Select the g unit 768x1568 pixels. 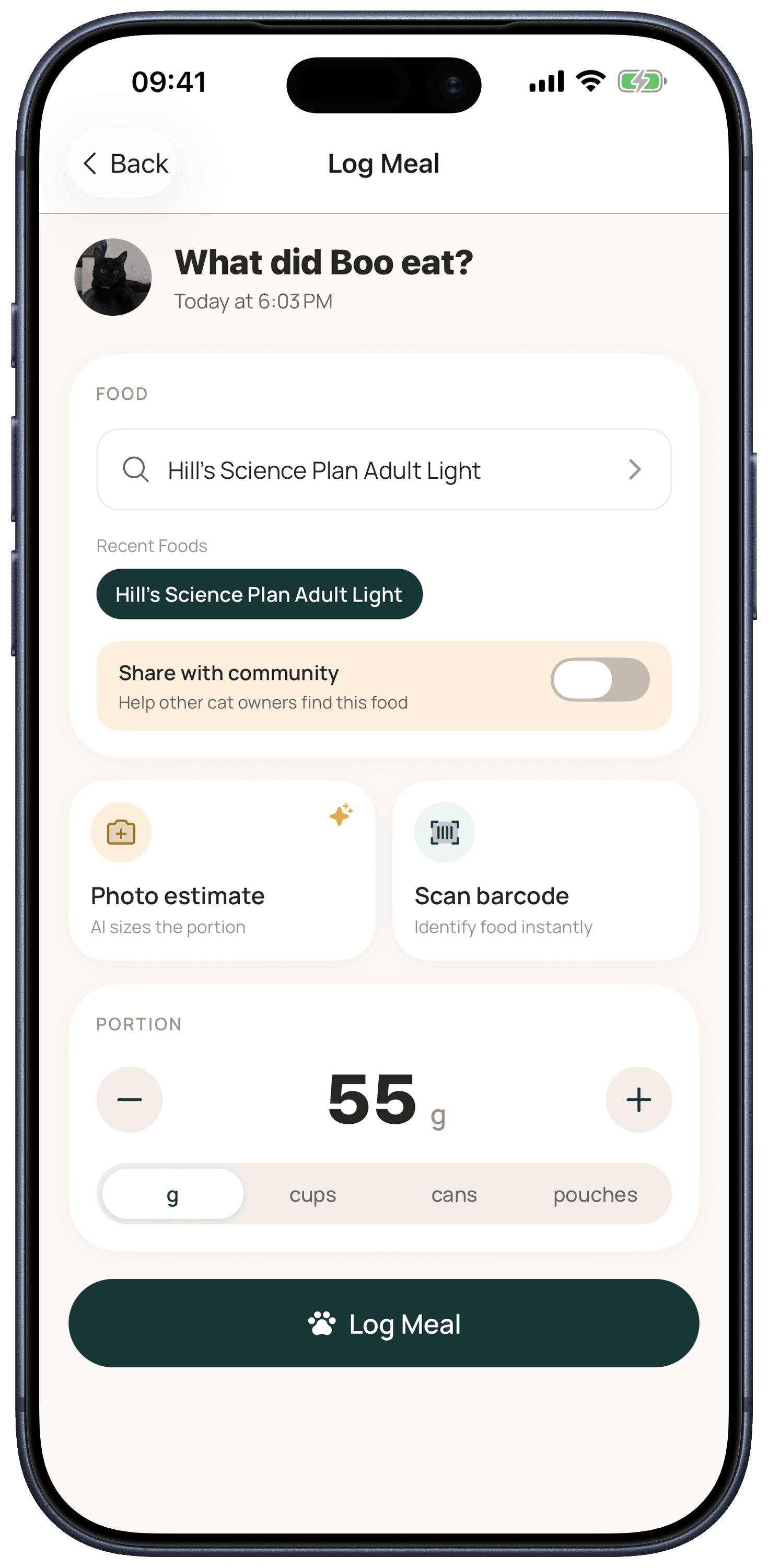pyautogui.click(x=173, y=1194)
